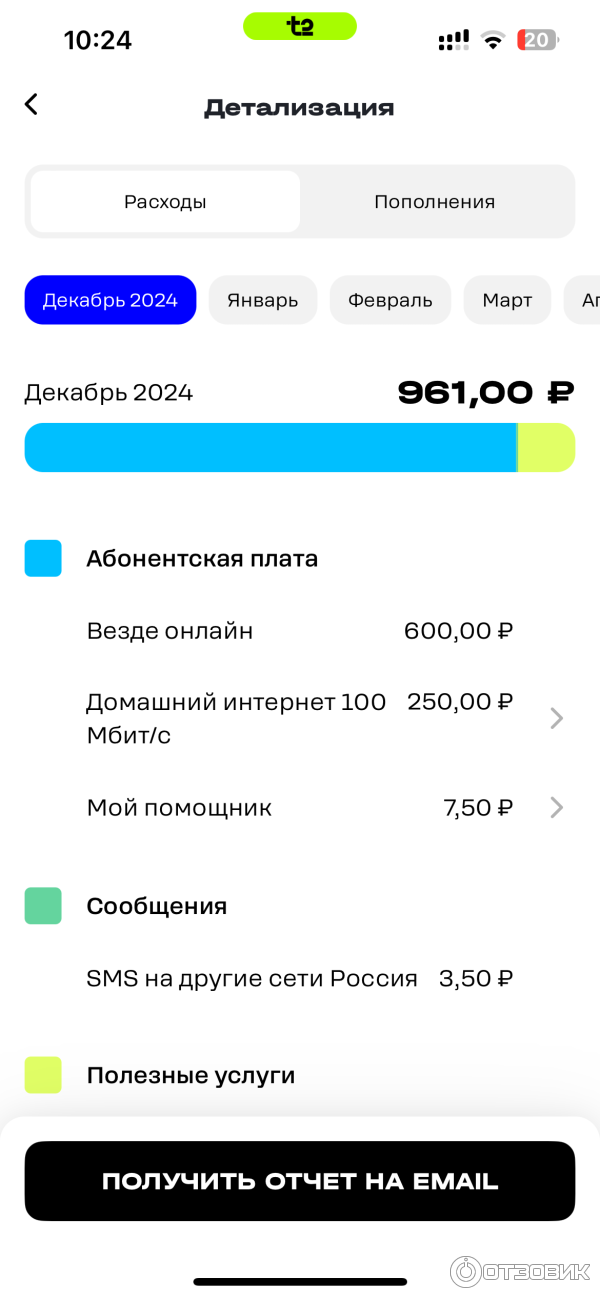Tap Получить отчет на email button

click(x=300, y=1181)
